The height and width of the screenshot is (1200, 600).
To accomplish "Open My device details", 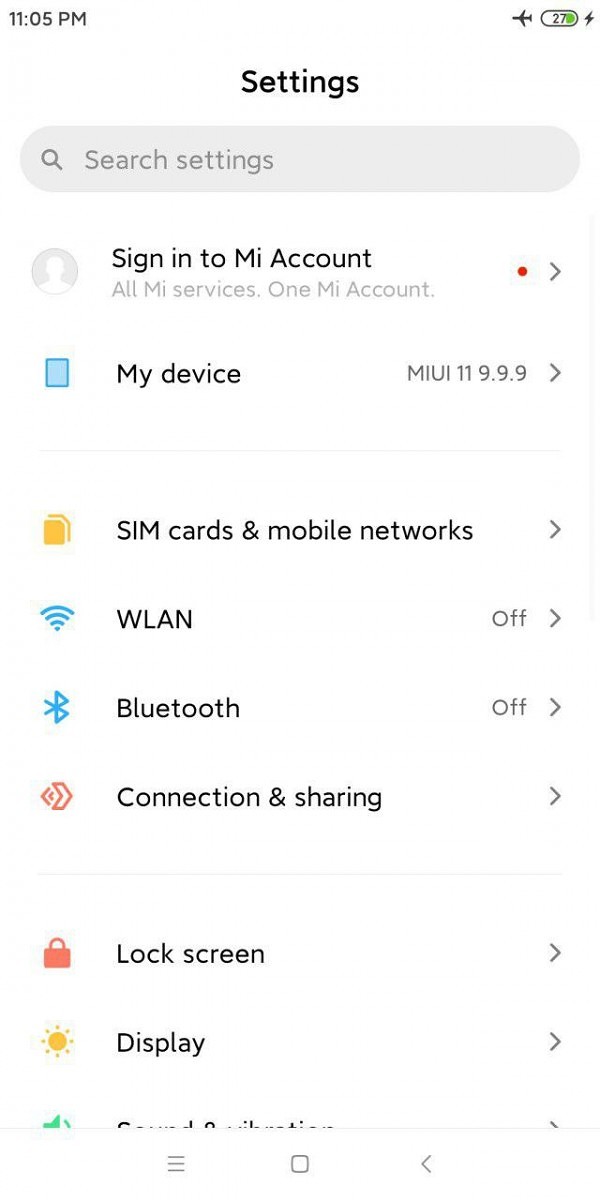I will 300,374.
